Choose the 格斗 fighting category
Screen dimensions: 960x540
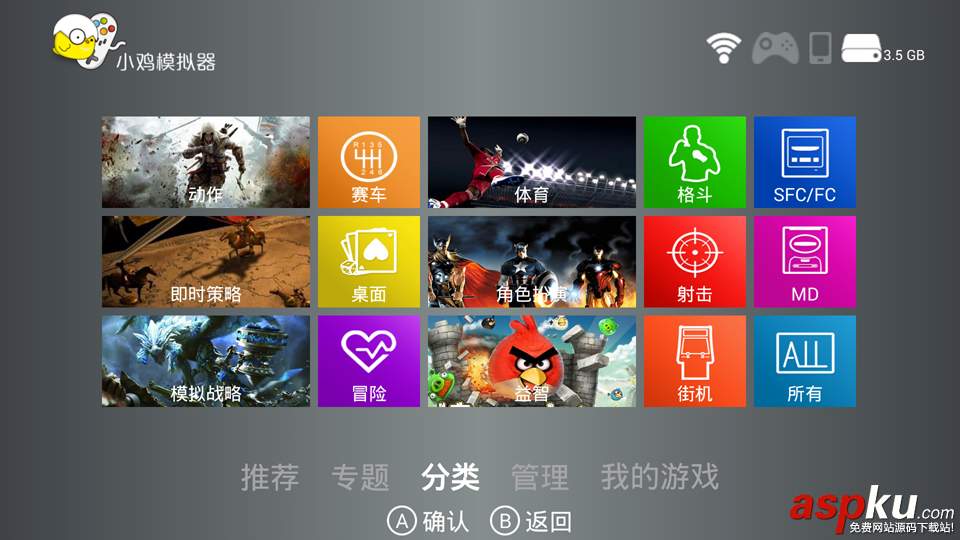pyautogui.click(x=694, y=162)
